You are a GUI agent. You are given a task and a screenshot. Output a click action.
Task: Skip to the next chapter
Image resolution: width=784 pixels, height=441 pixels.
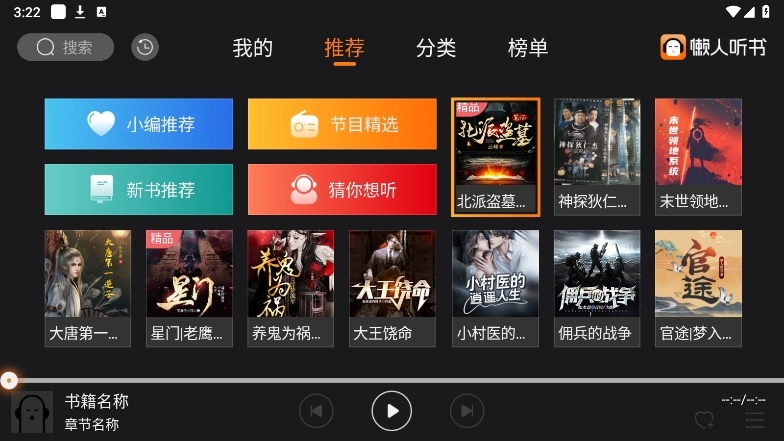[x=466, y=410]
